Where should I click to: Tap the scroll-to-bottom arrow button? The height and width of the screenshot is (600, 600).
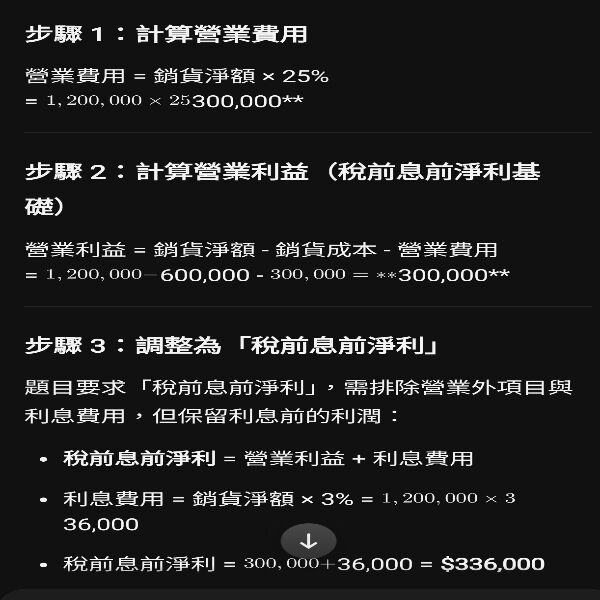[308, 542]
